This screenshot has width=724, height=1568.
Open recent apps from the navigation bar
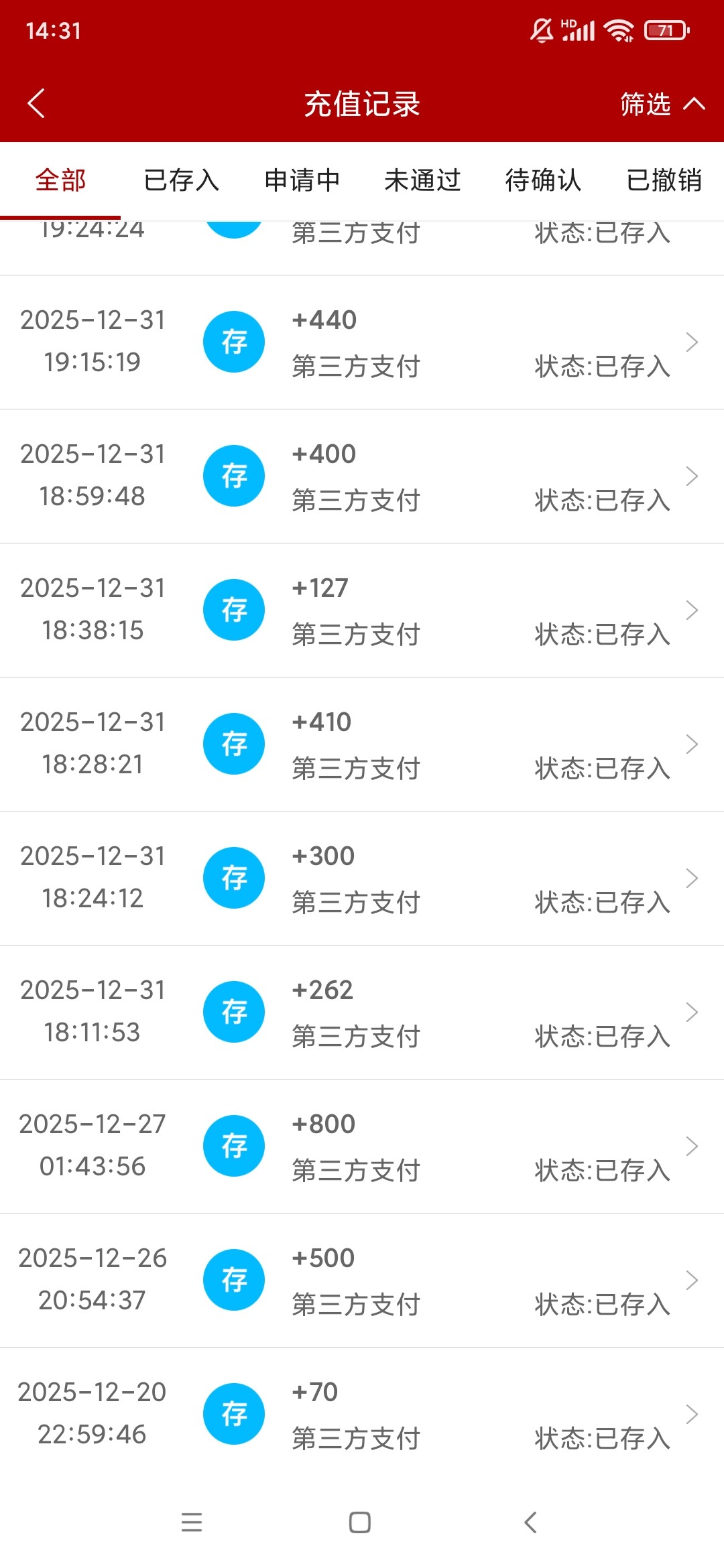click(192, 1522)
